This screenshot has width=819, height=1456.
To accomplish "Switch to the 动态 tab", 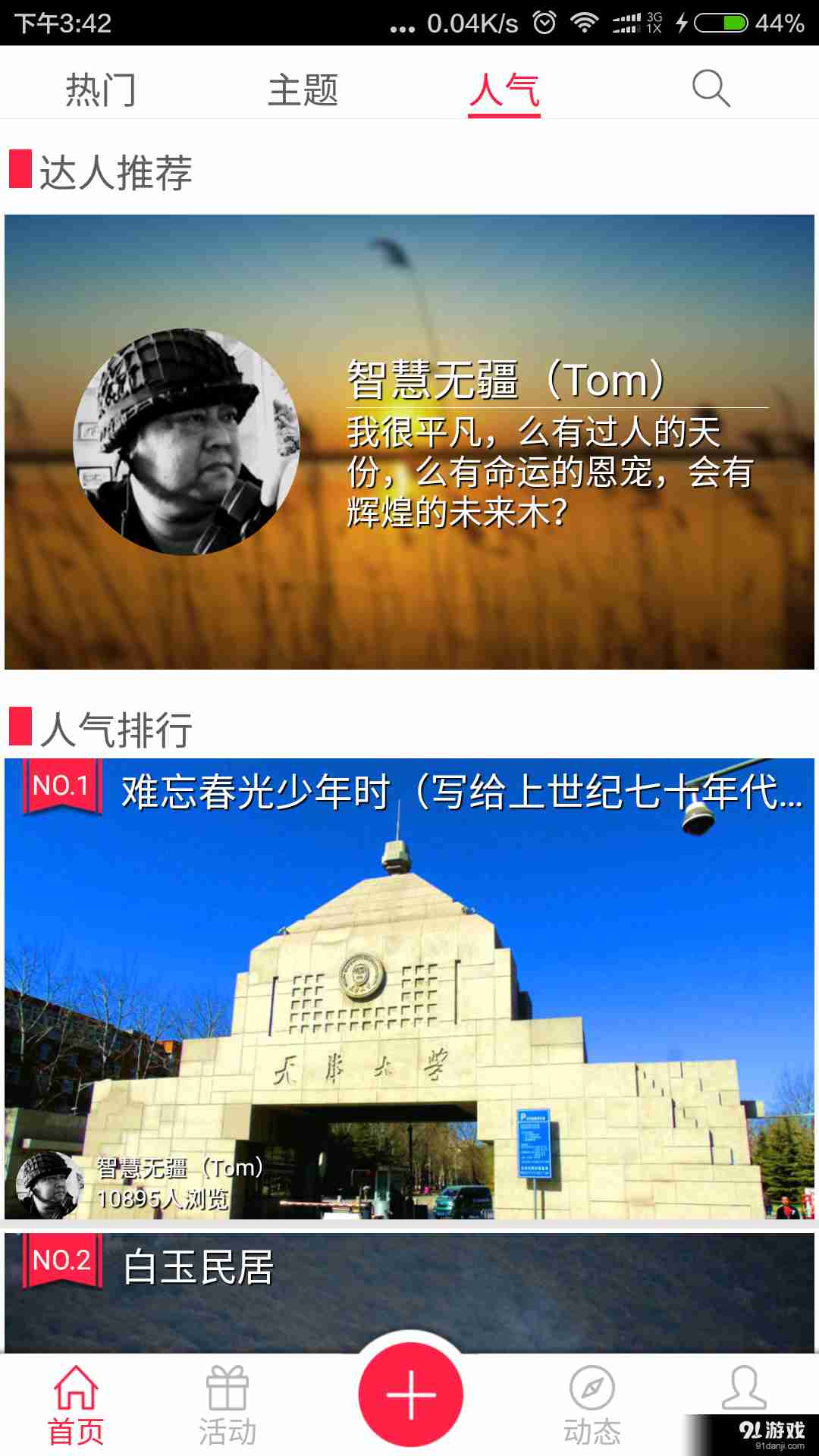I will 592,1404.
